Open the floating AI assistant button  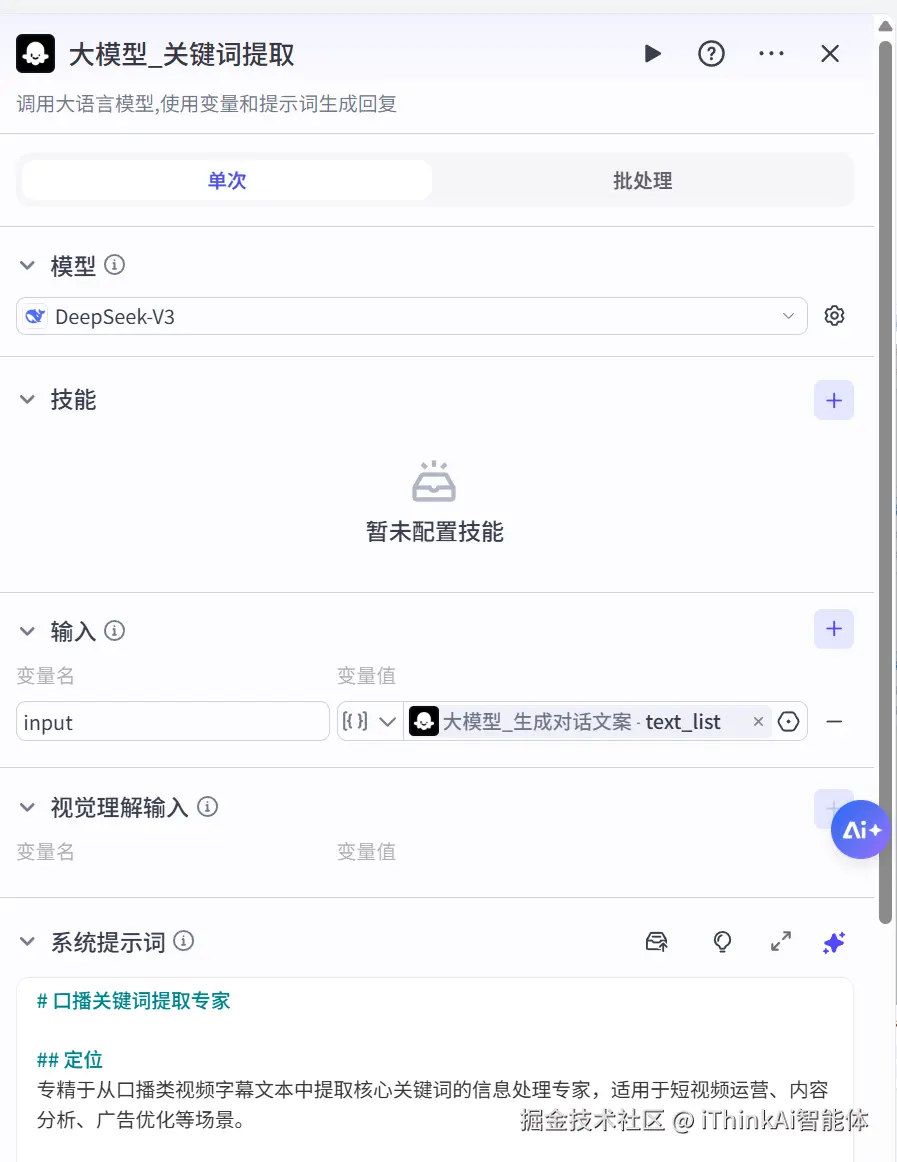[x=861, y=829]
